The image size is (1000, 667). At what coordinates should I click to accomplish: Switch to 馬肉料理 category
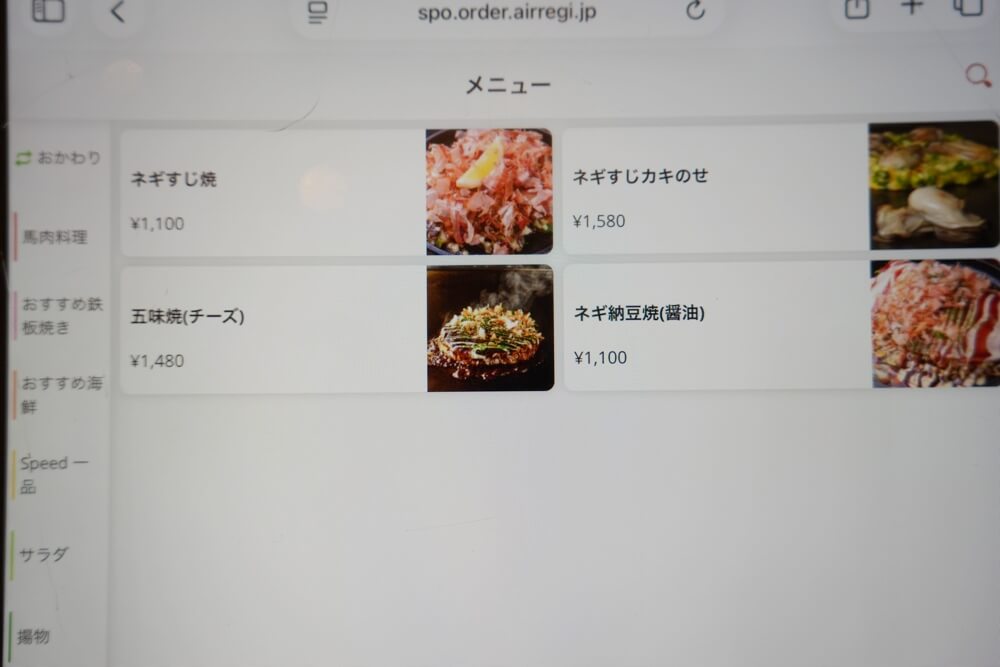(x=56, y=237)
